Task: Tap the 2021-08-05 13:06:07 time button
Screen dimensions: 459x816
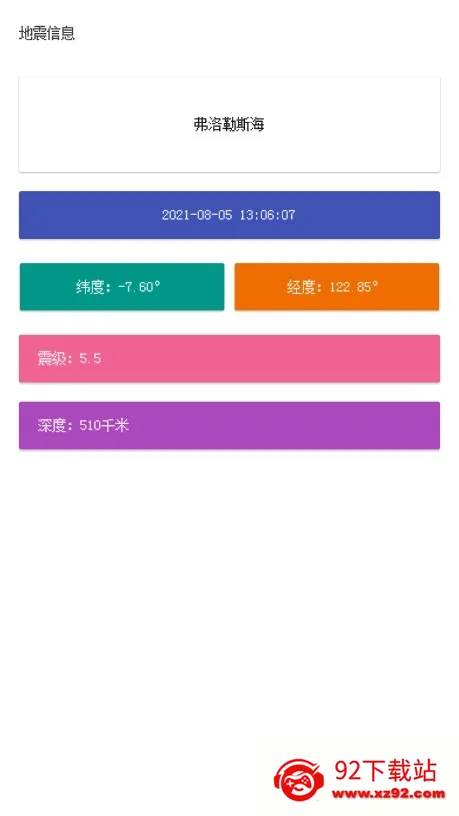Action: point(230,215)
